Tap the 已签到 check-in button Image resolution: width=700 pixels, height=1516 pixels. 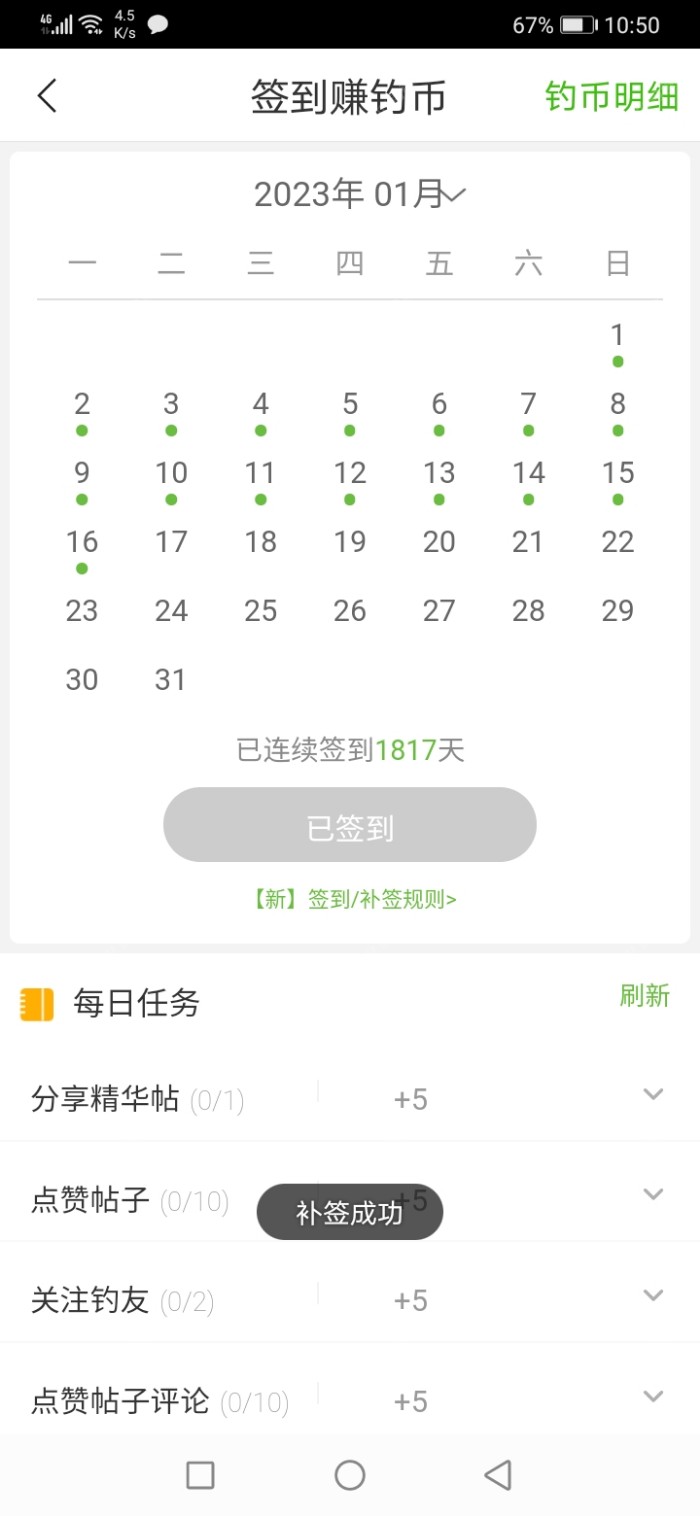[350, 825]
